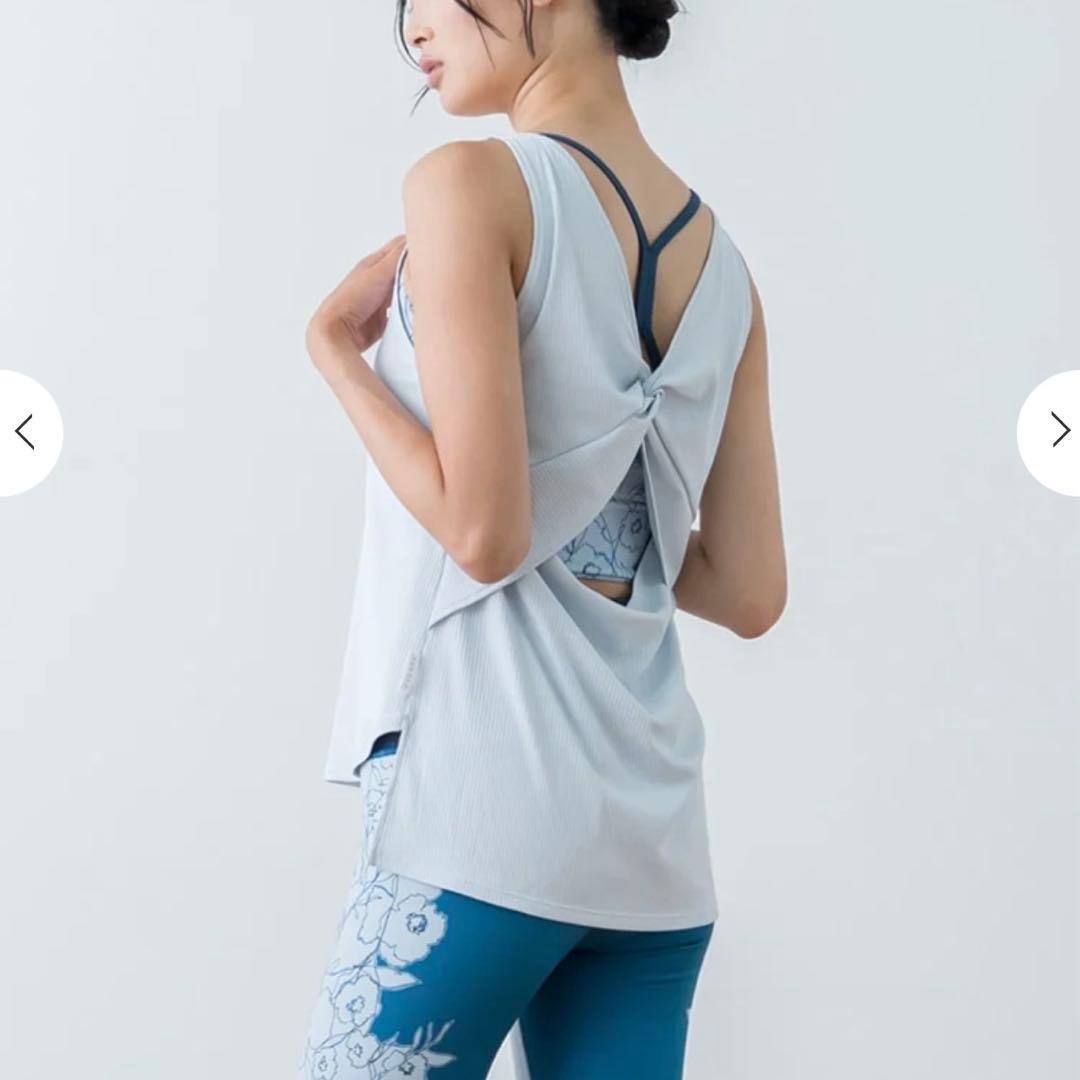Image resolution: width=1080 pixels, height=1080 pixels.
Task: Show the next product image
Action: (x=1058, y=431)
